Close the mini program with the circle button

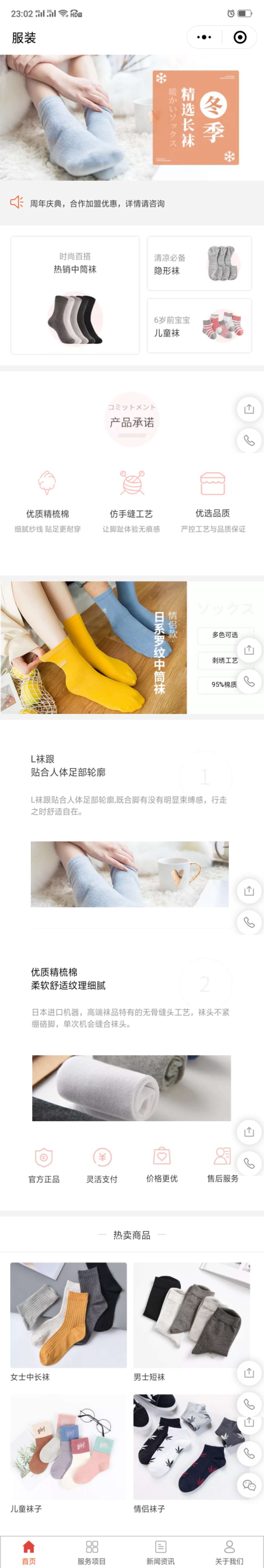click(x=240, y=37)
